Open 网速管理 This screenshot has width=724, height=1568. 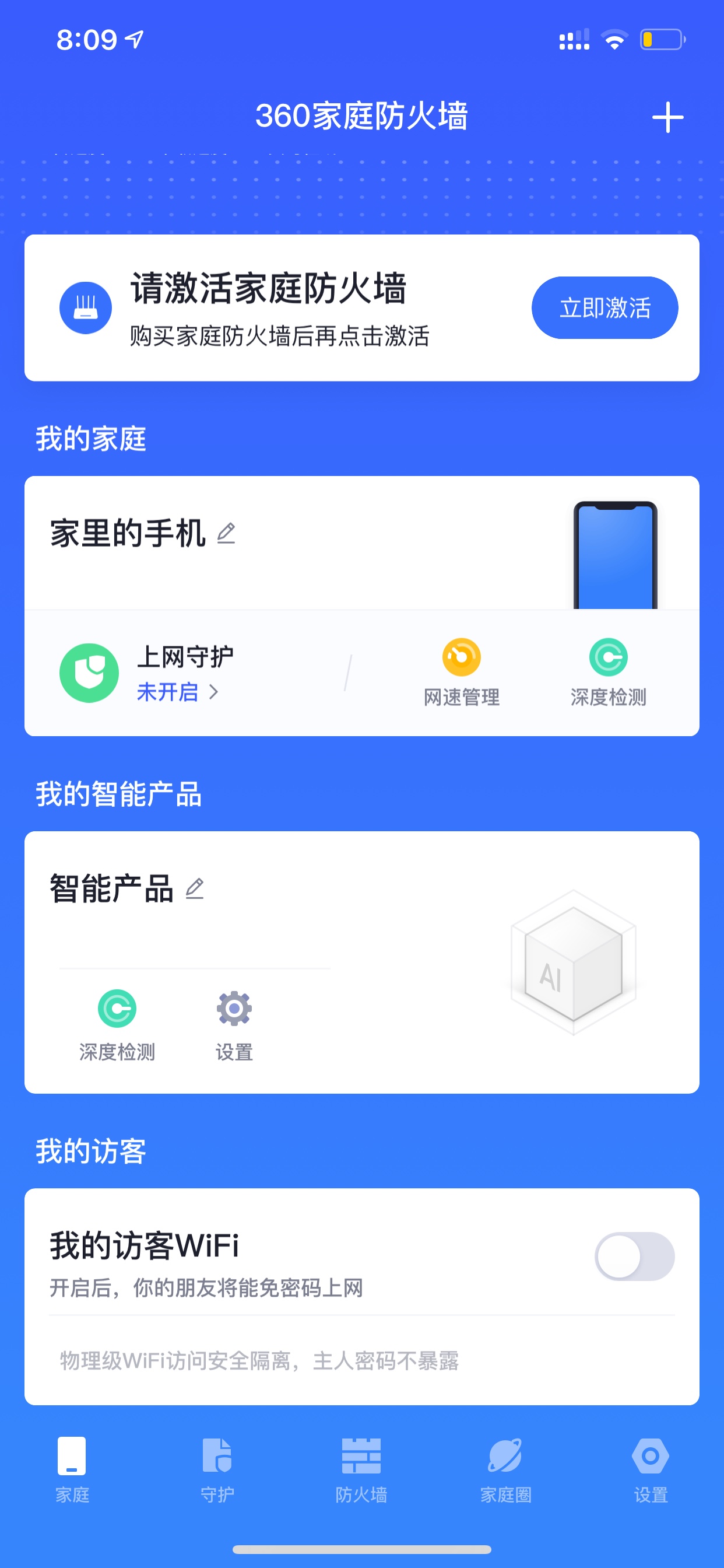[461, 672]
